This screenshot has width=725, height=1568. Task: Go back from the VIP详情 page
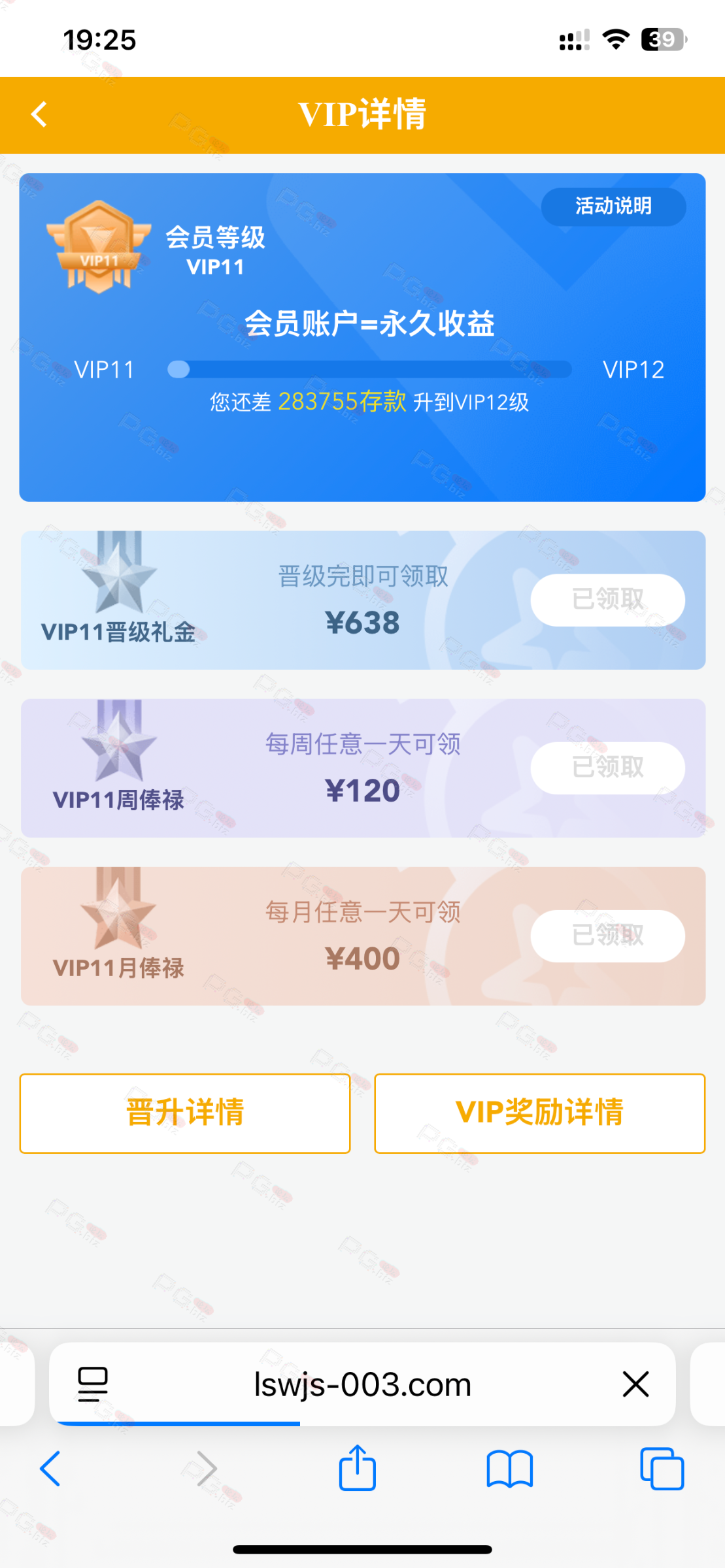click(39, 114)
